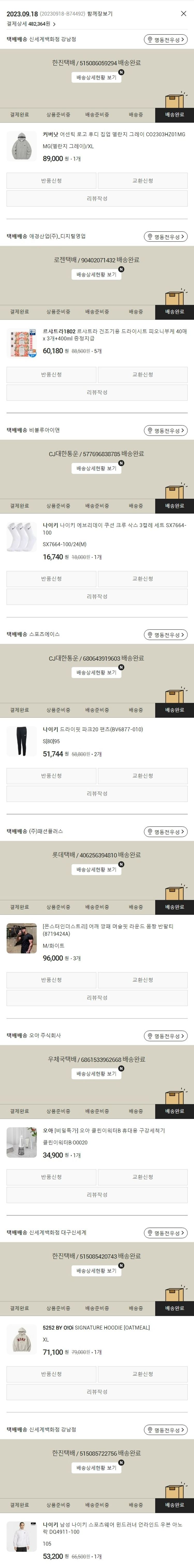This screenshot has width=194, height=1568.
Task: Select 교환신청 for 5252 BY O!Oi hoodie
Action: click(x=142, y=1374)
